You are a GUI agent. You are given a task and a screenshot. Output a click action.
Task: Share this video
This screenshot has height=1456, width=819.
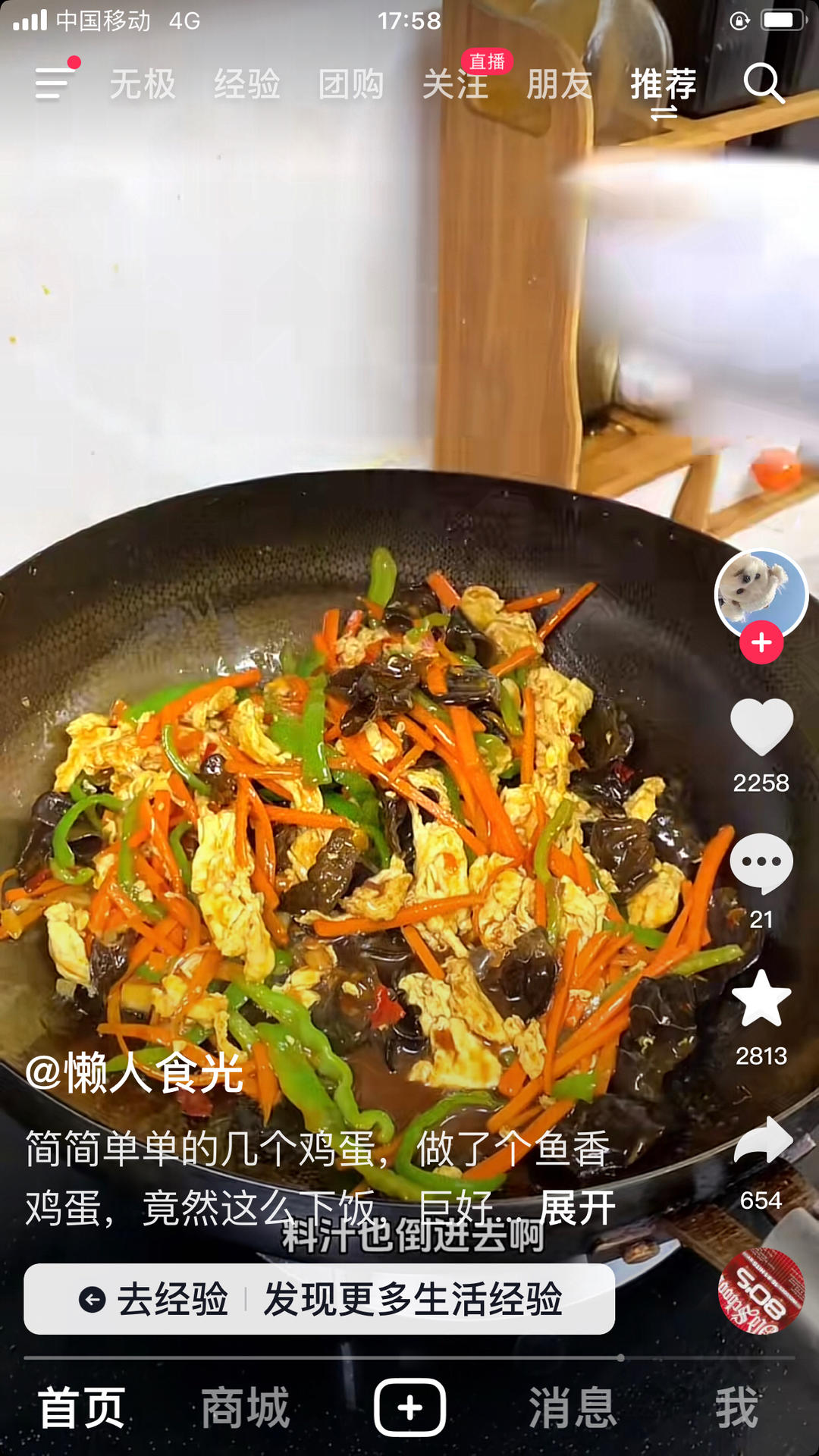click(763, 1141)
